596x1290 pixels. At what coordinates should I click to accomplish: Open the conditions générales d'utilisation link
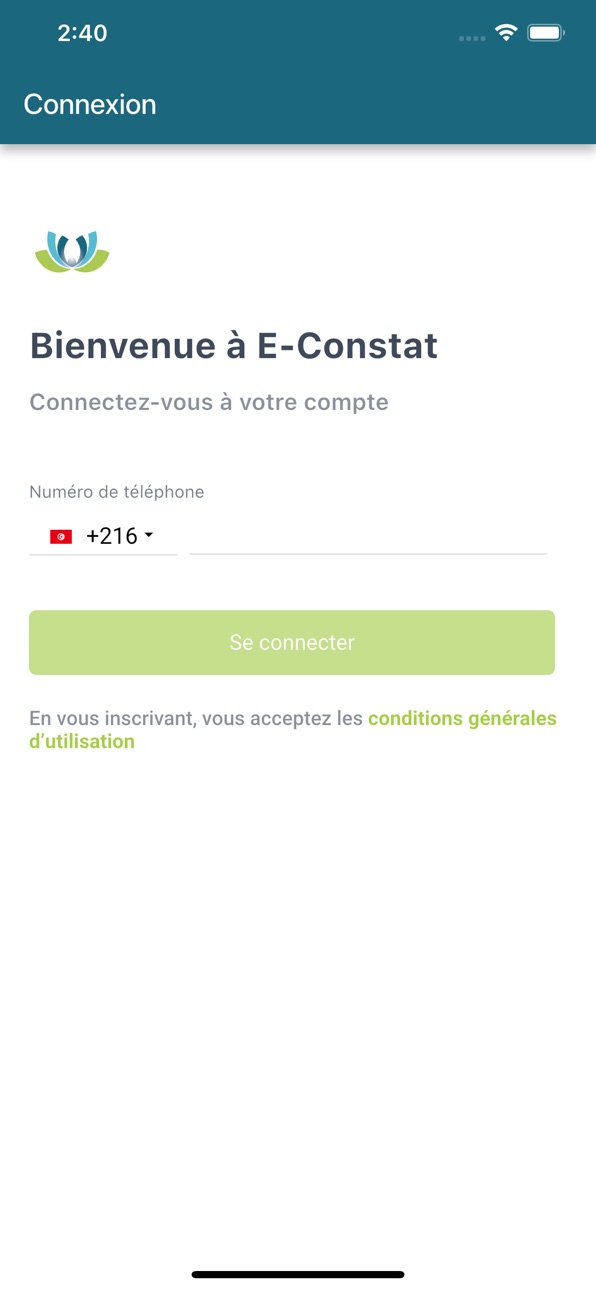click(293, 730)
